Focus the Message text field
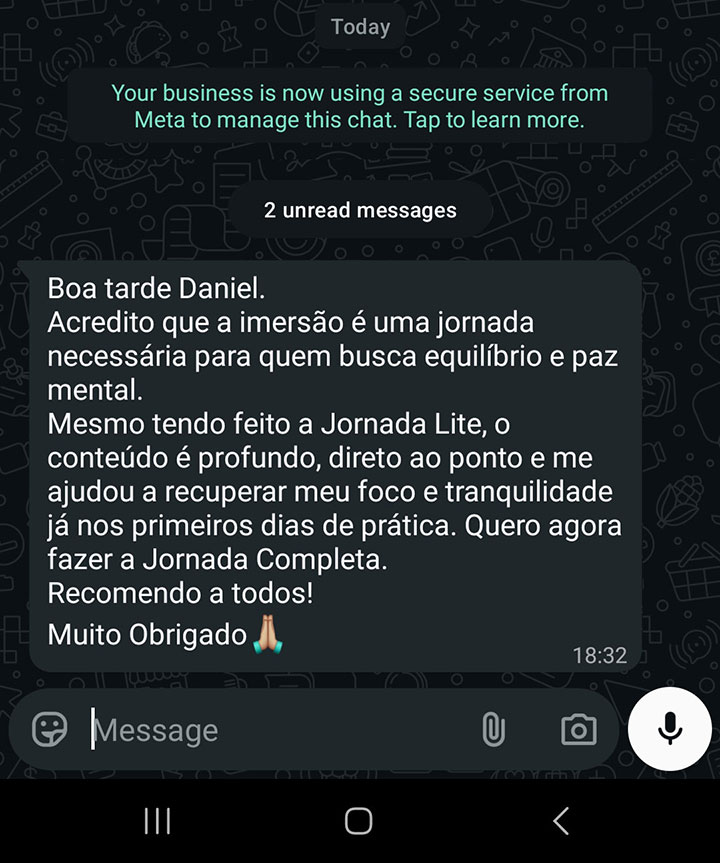Image resolution: width=720 pixels, height=863 pixels. click(270, 730)
